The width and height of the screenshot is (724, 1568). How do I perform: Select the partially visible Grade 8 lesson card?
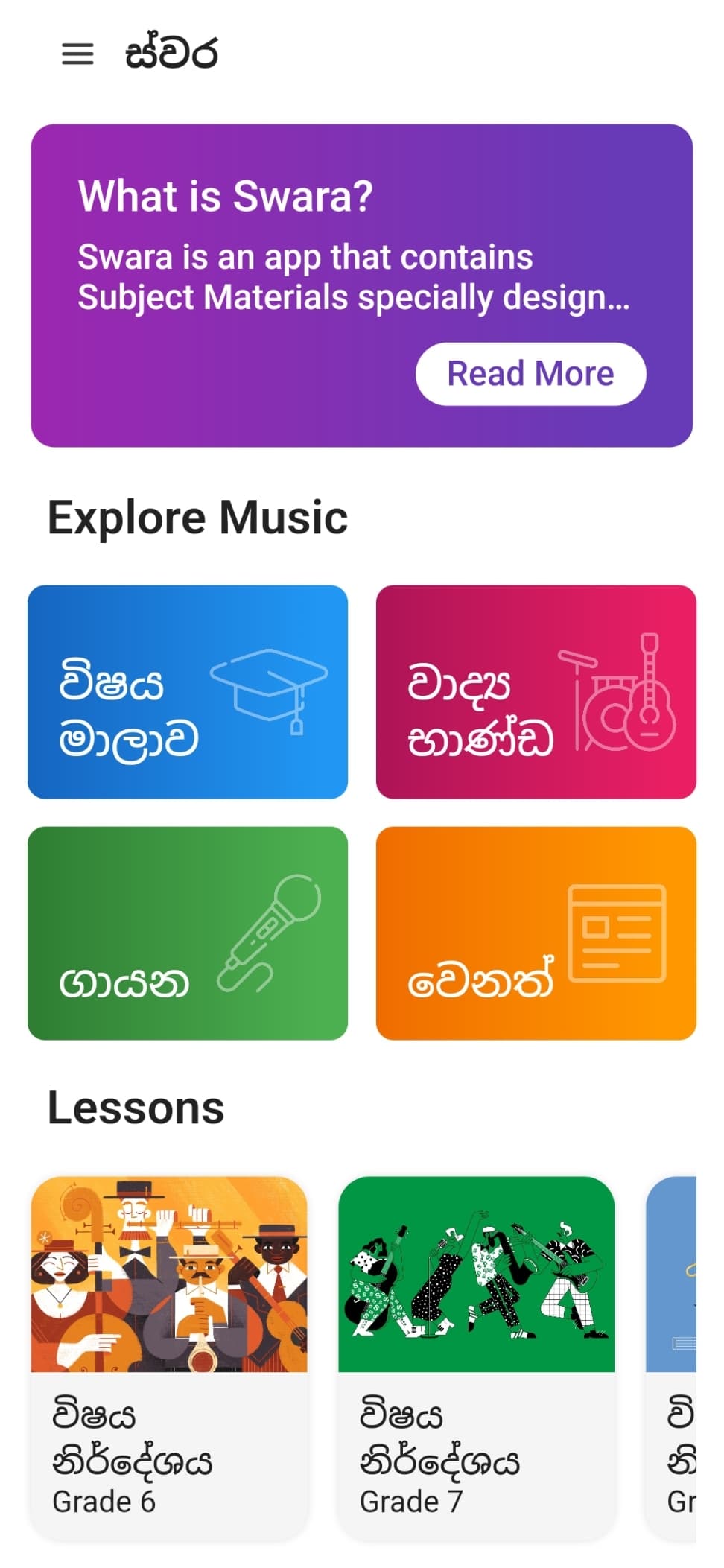[685, 1341]
